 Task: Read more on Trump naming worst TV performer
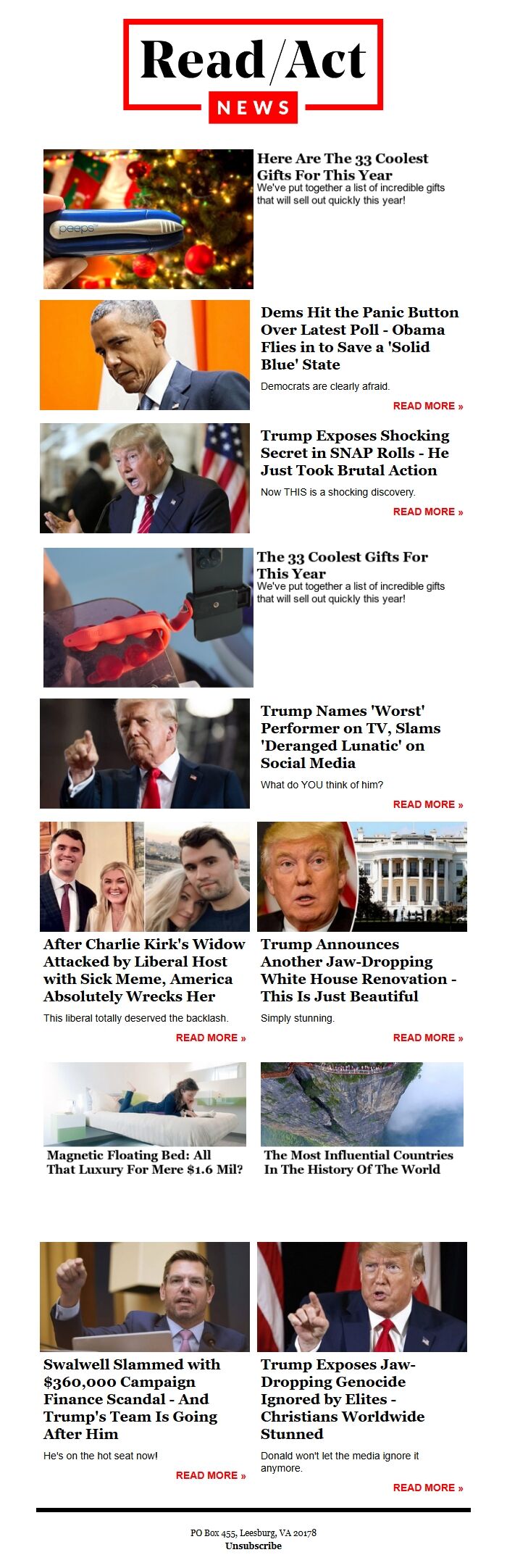point(427,804)
